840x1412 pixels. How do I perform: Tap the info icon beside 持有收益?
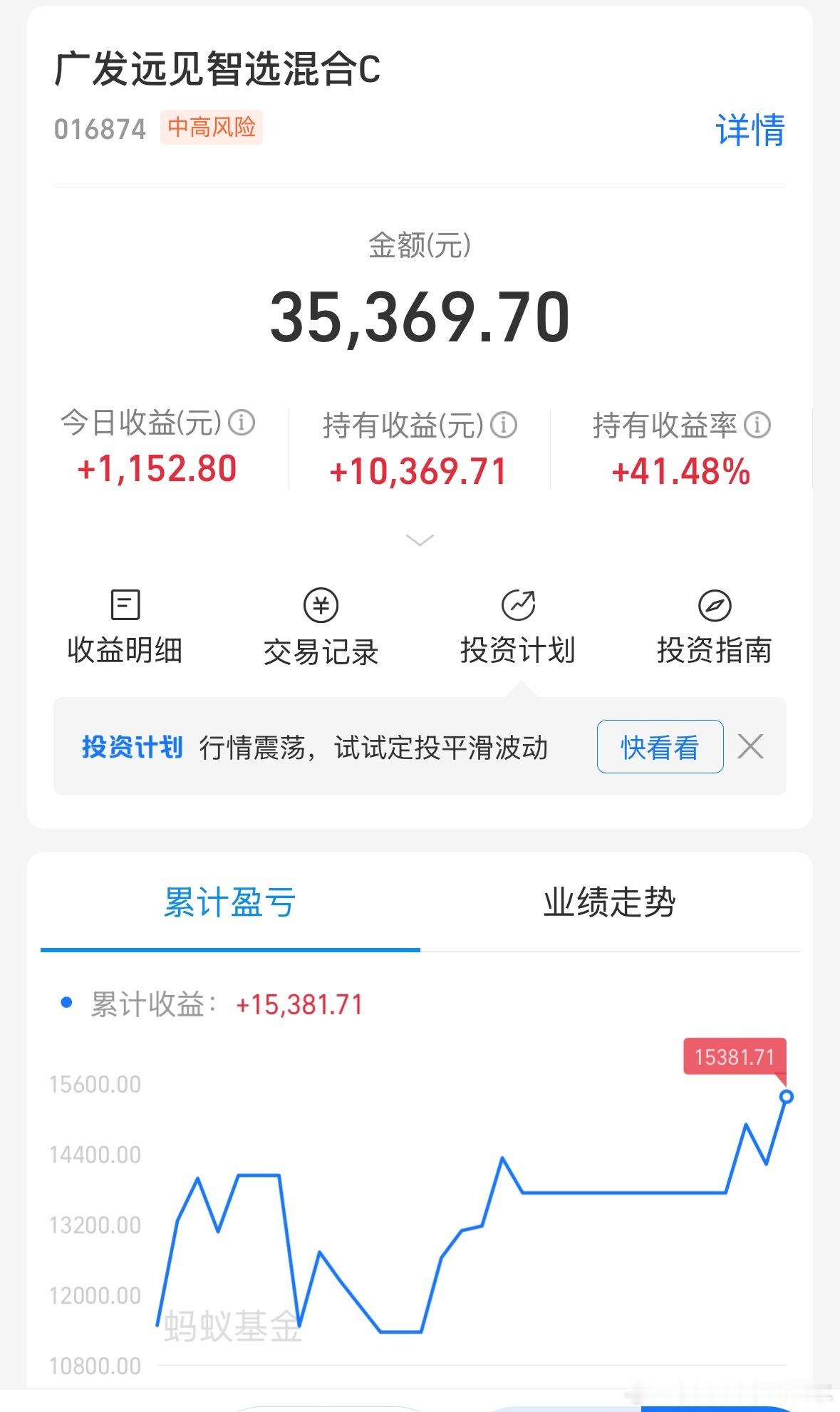[504, 425]
